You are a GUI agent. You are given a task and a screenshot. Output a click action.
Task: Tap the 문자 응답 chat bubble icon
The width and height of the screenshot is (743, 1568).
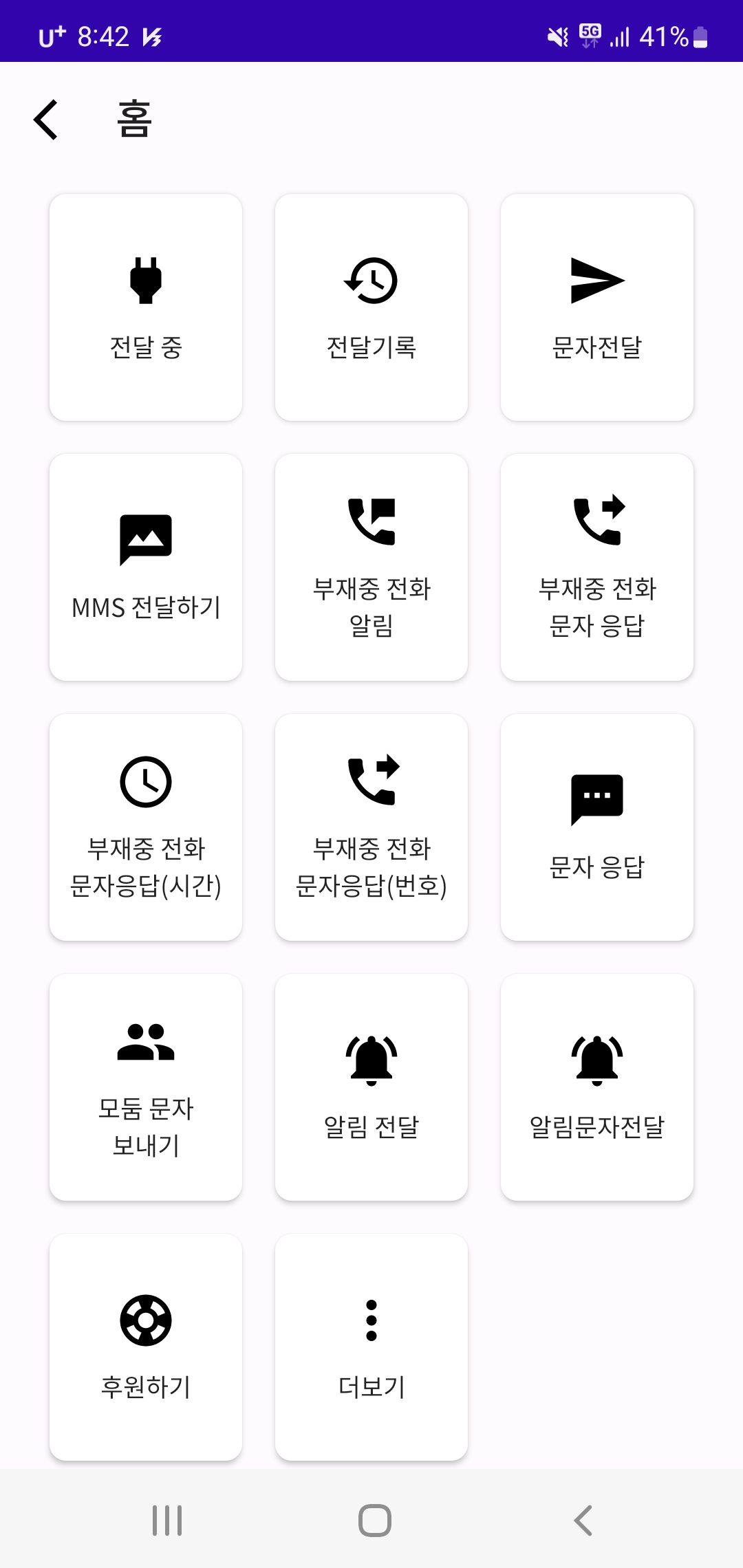597,825
